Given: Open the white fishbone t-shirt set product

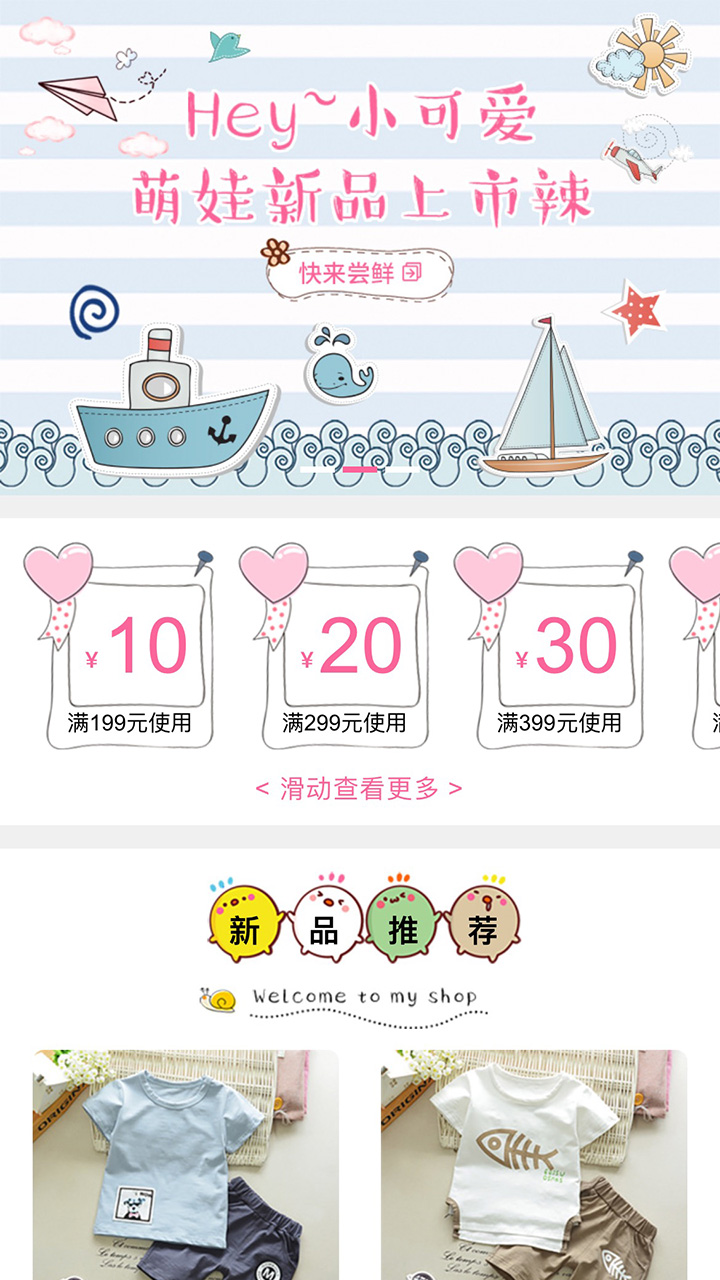Looking at the screenshot, I should [x=533, y=1165].
